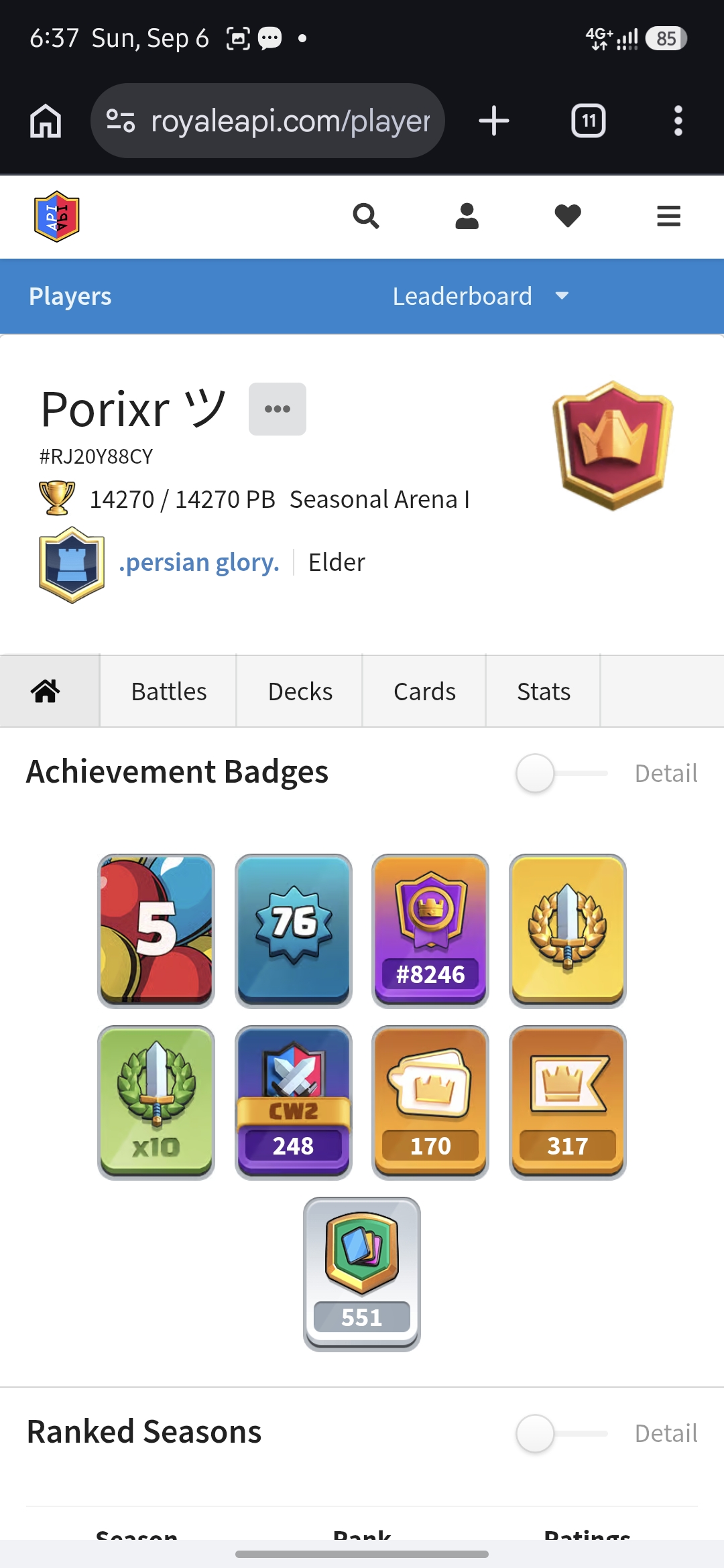The image size is (724, 1568).
Task: Toggle Detail for Ranked Seasons
Action: tap(562, 1433)
